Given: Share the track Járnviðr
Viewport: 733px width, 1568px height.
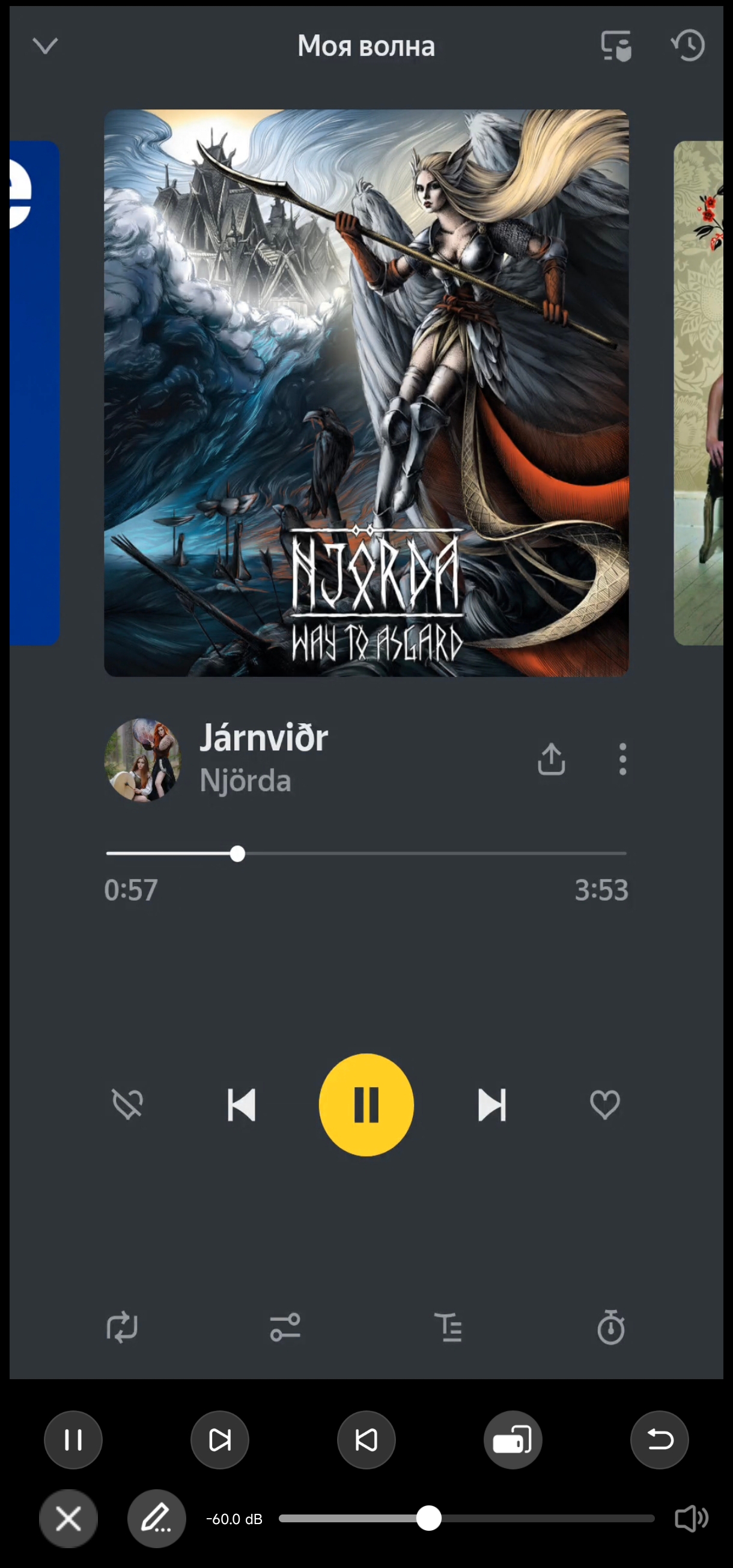Looking at the screenshot, I should point(551,759).
